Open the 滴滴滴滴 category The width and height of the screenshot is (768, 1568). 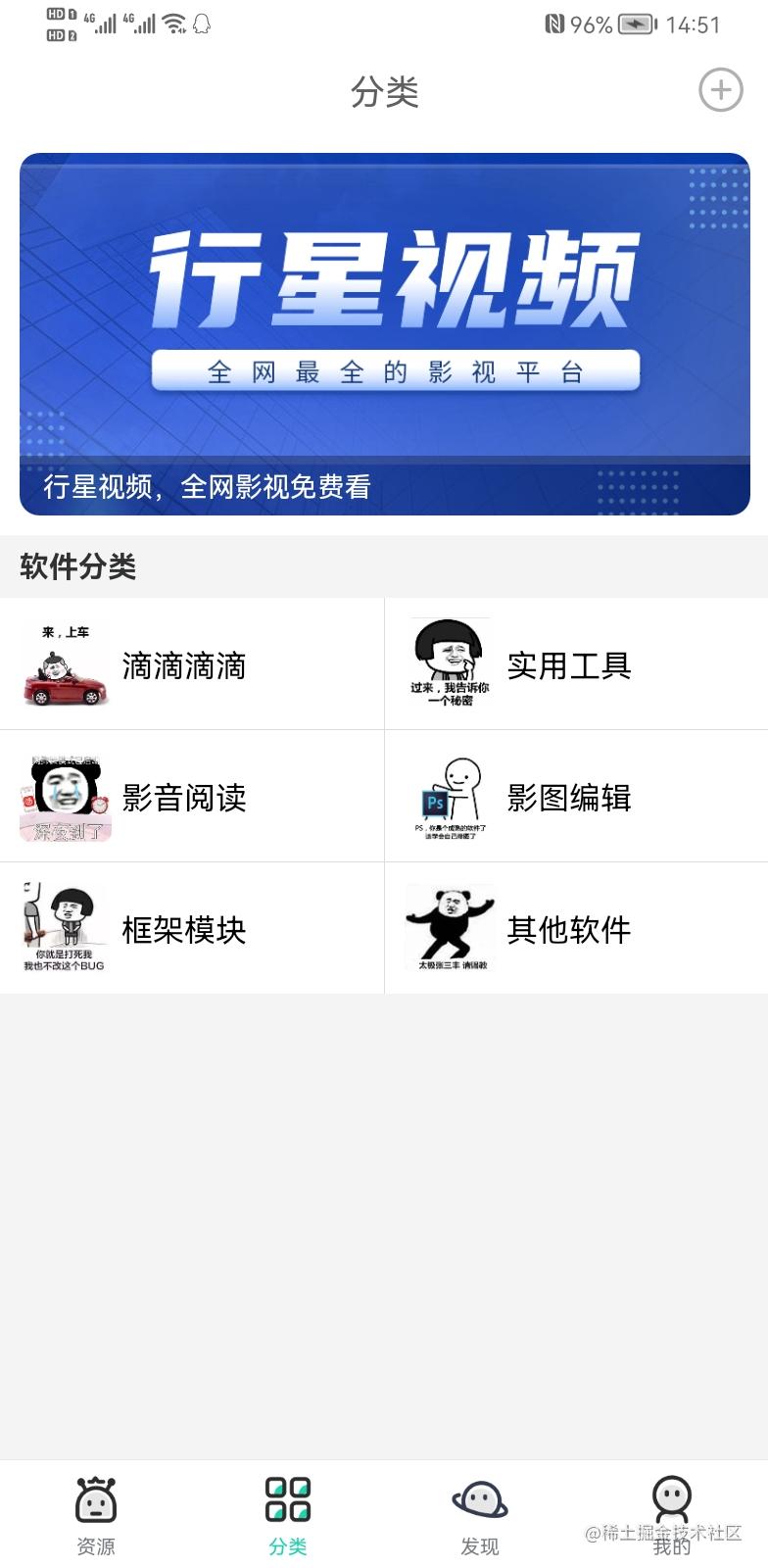point(192,664)
